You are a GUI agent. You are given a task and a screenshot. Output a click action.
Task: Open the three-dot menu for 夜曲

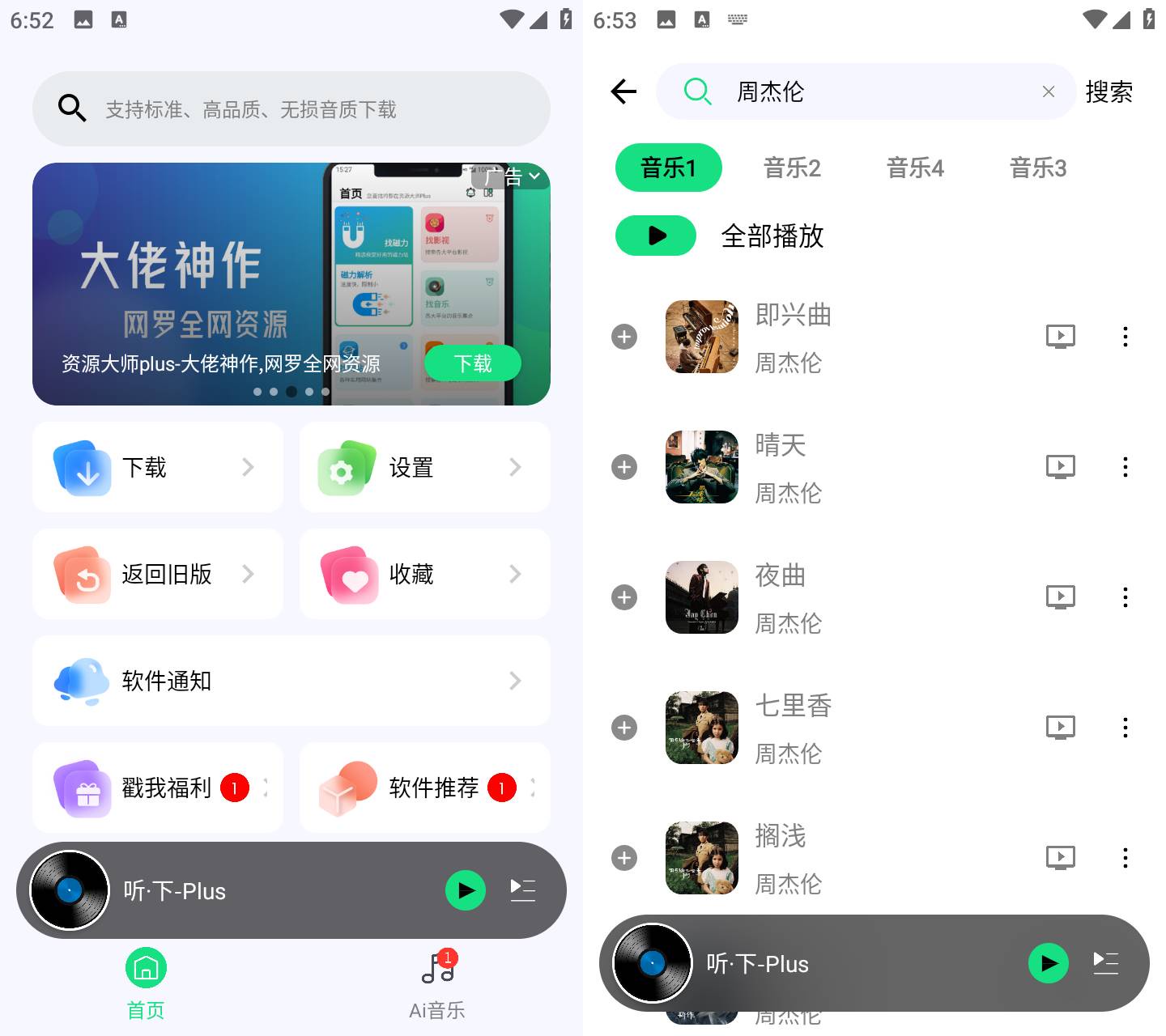(x=1125, y=597)
